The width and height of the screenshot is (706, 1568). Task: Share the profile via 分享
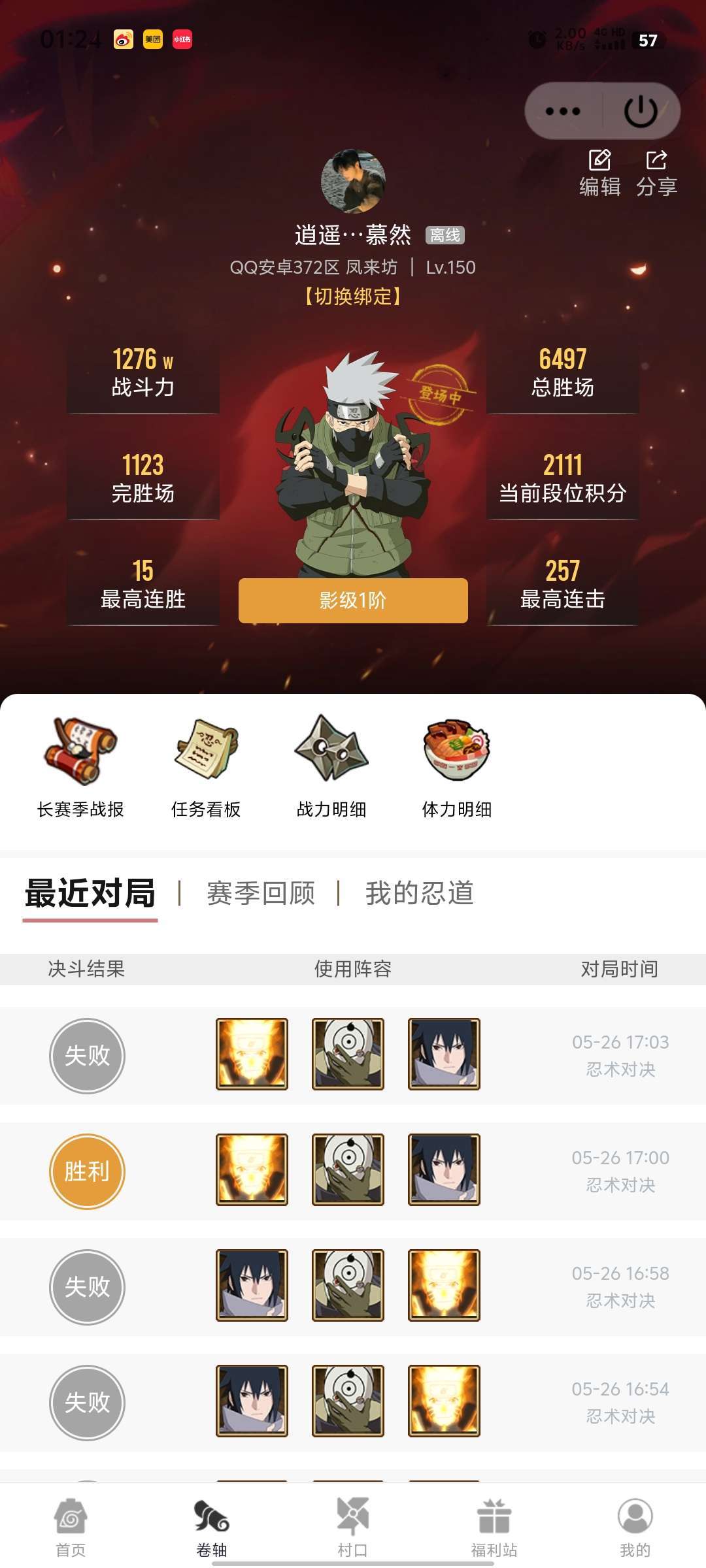[x=656, y=173]
